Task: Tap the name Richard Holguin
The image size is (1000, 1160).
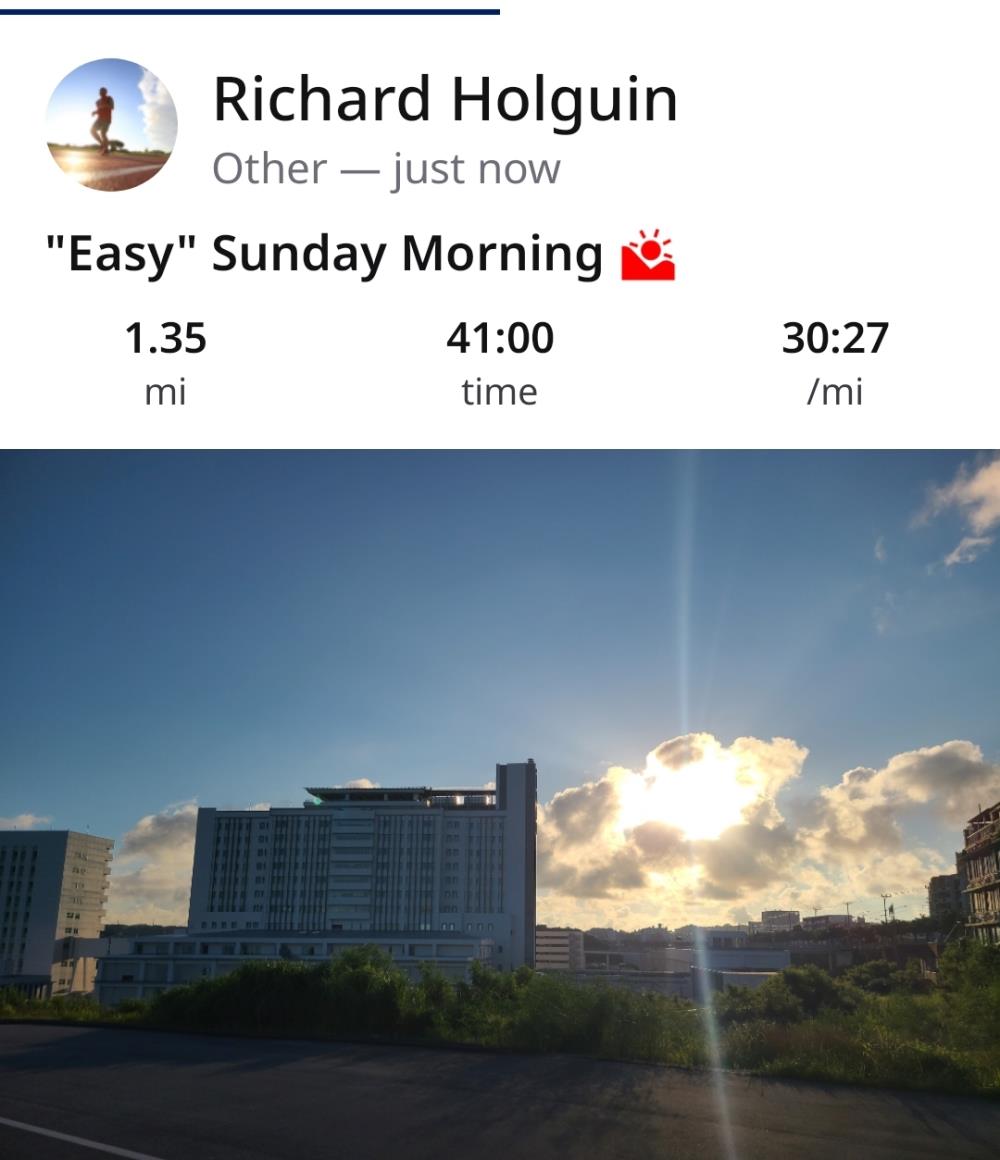Action: tap(445, 99)
